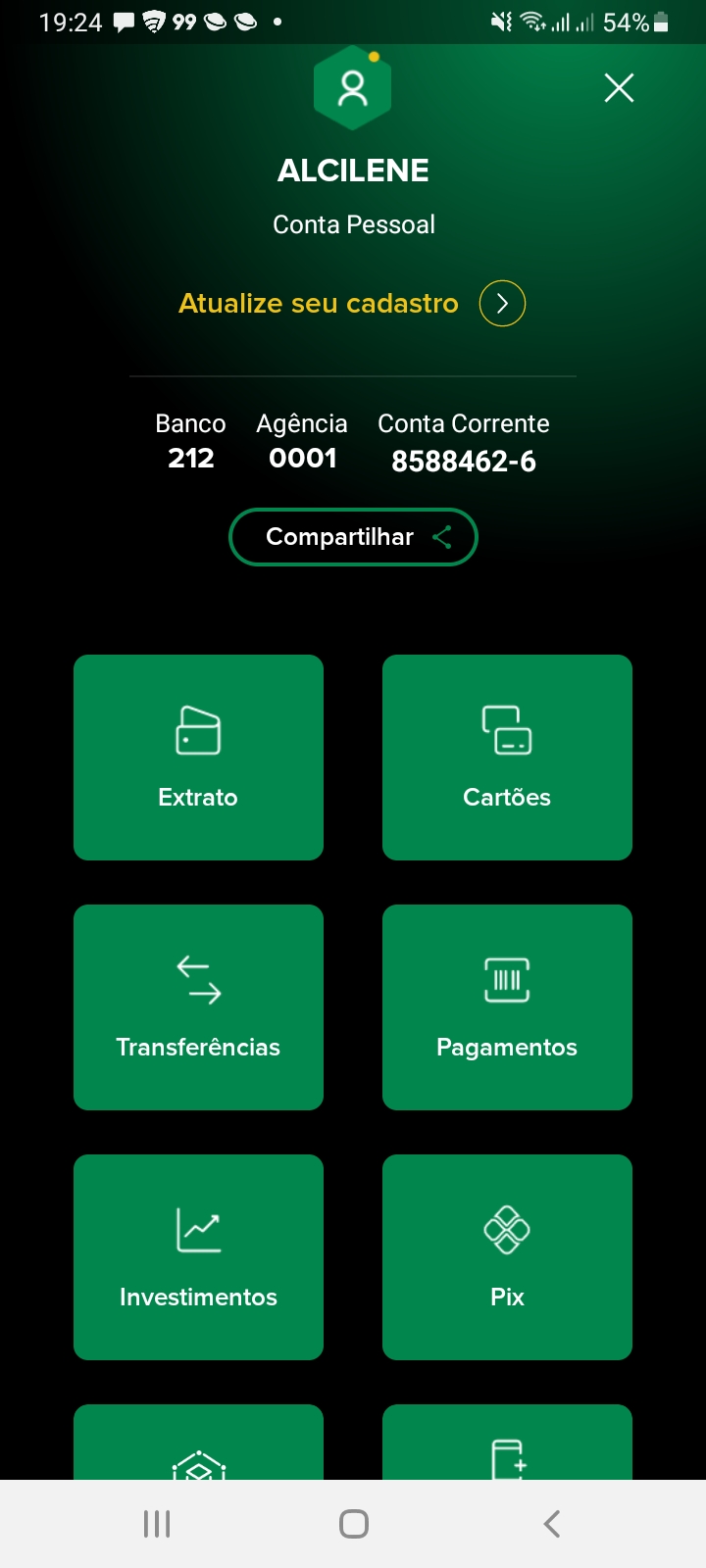This screenshot has height=1568, width=706.
Task: View Investimentos
Action: 198,1257
